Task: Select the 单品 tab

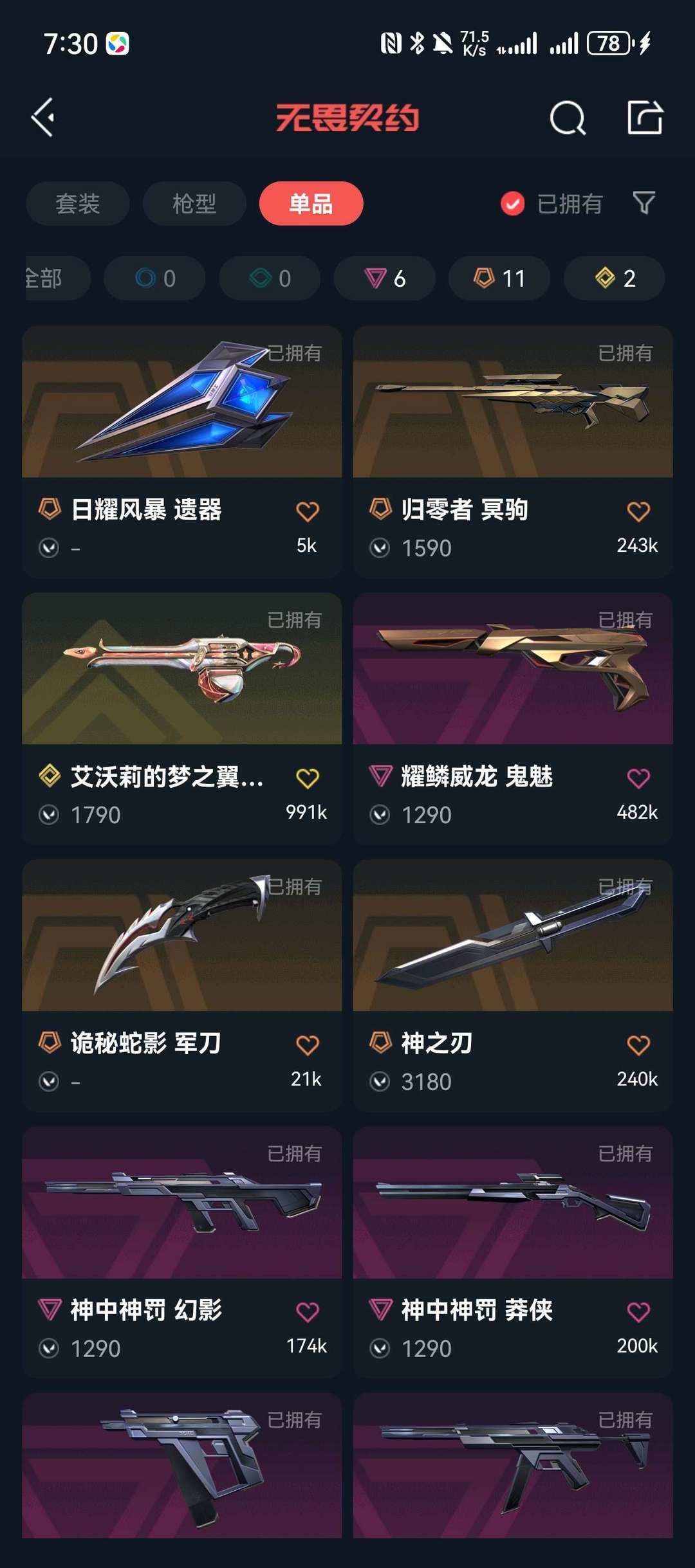Action: click(311, 204)
